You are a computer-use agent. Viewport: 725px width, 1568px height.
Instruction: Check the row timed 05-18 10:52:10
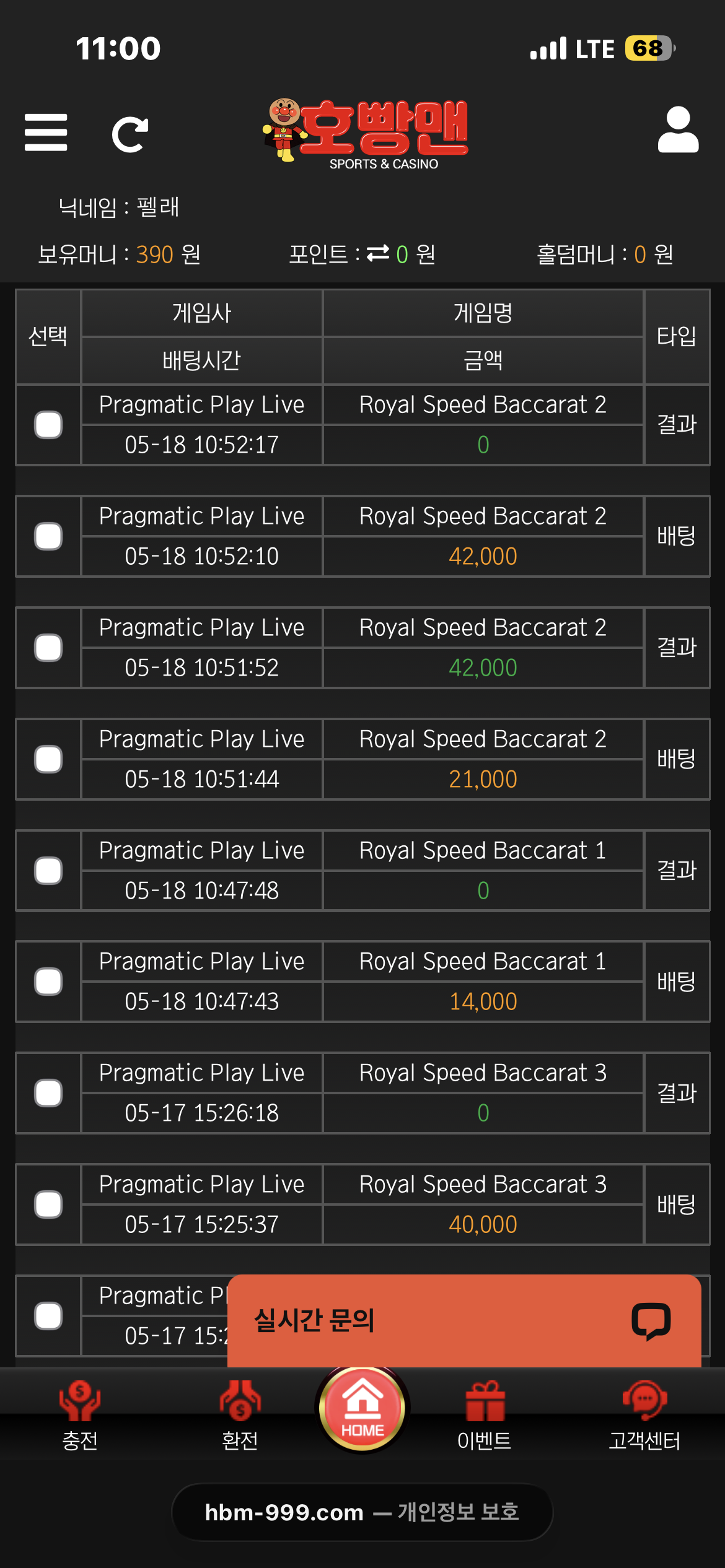48,536
